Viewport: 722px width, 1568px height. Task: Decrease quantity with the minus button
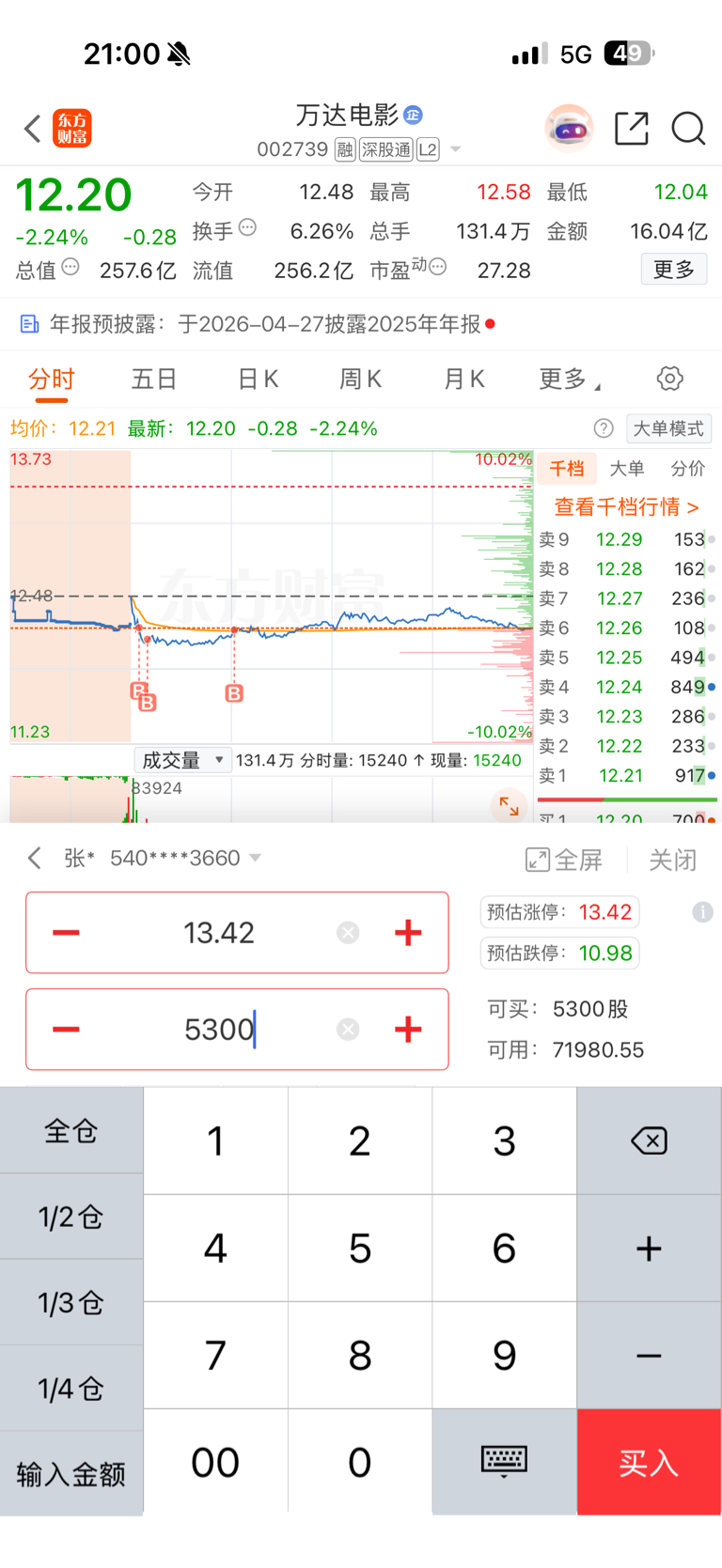(66, 1030)
